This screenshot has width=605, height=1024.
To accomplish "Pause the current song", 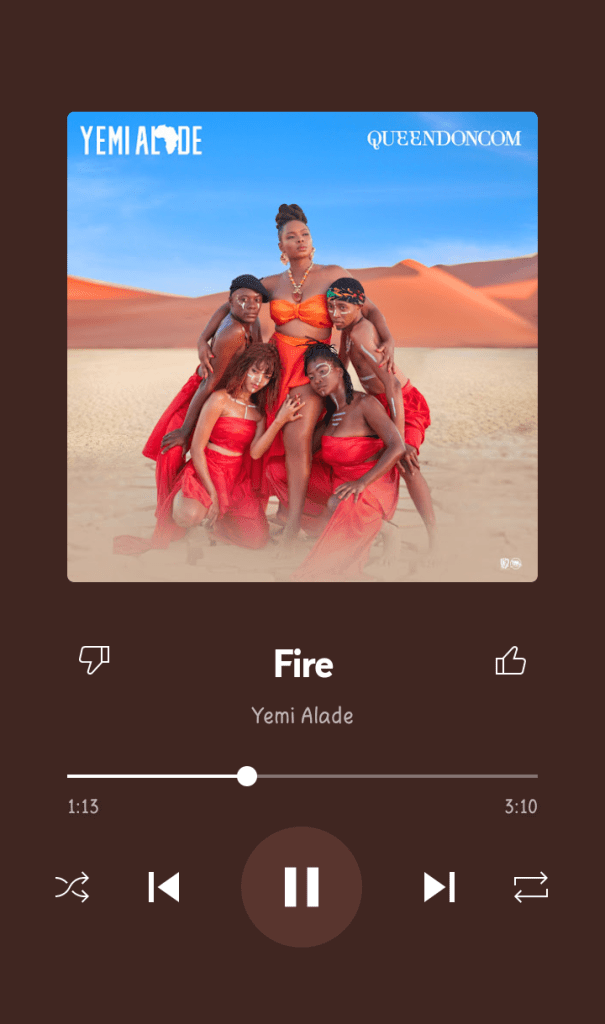I will point(301,887).
